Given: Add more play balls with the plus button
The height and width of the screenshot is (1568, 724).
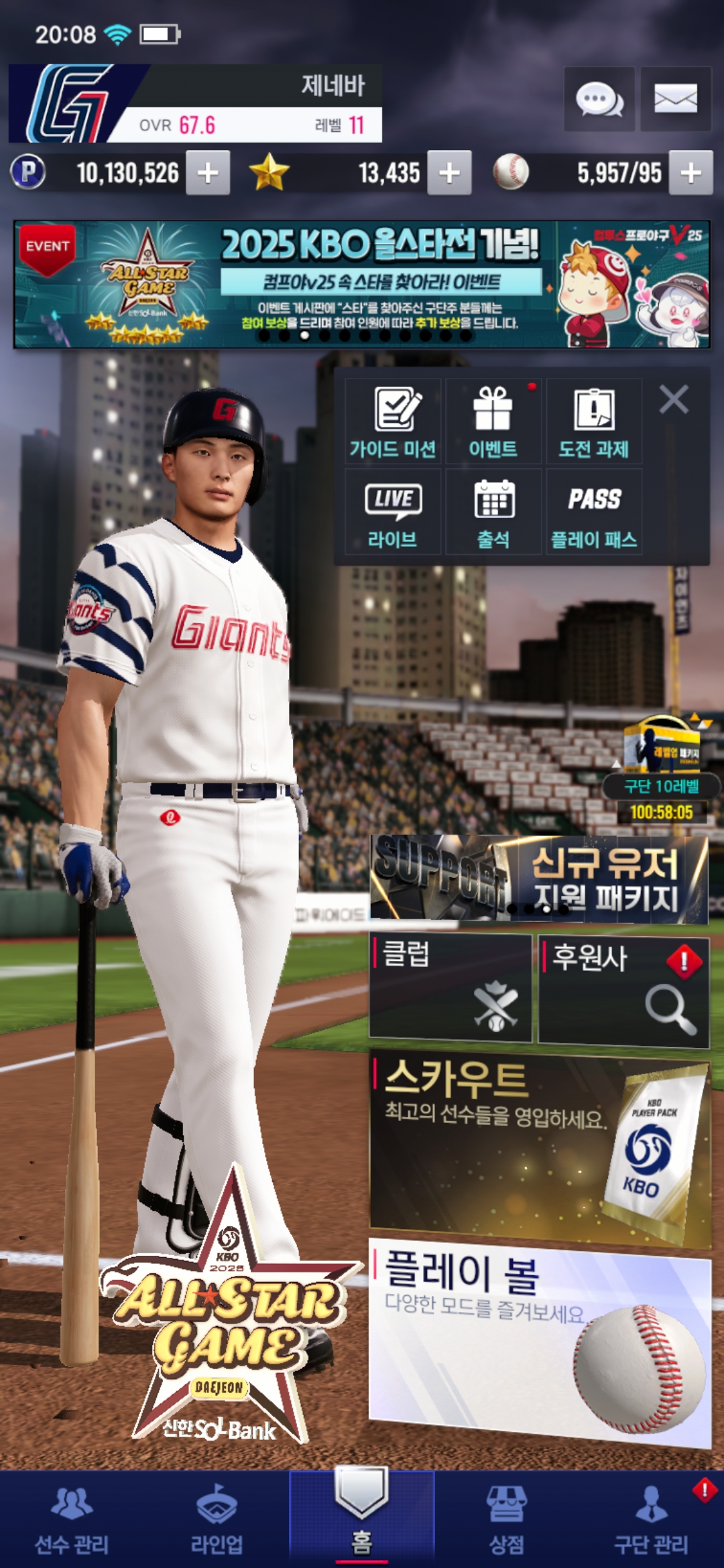Looking at the screenshot, I should pyautogui.click(x=690, y=173).
